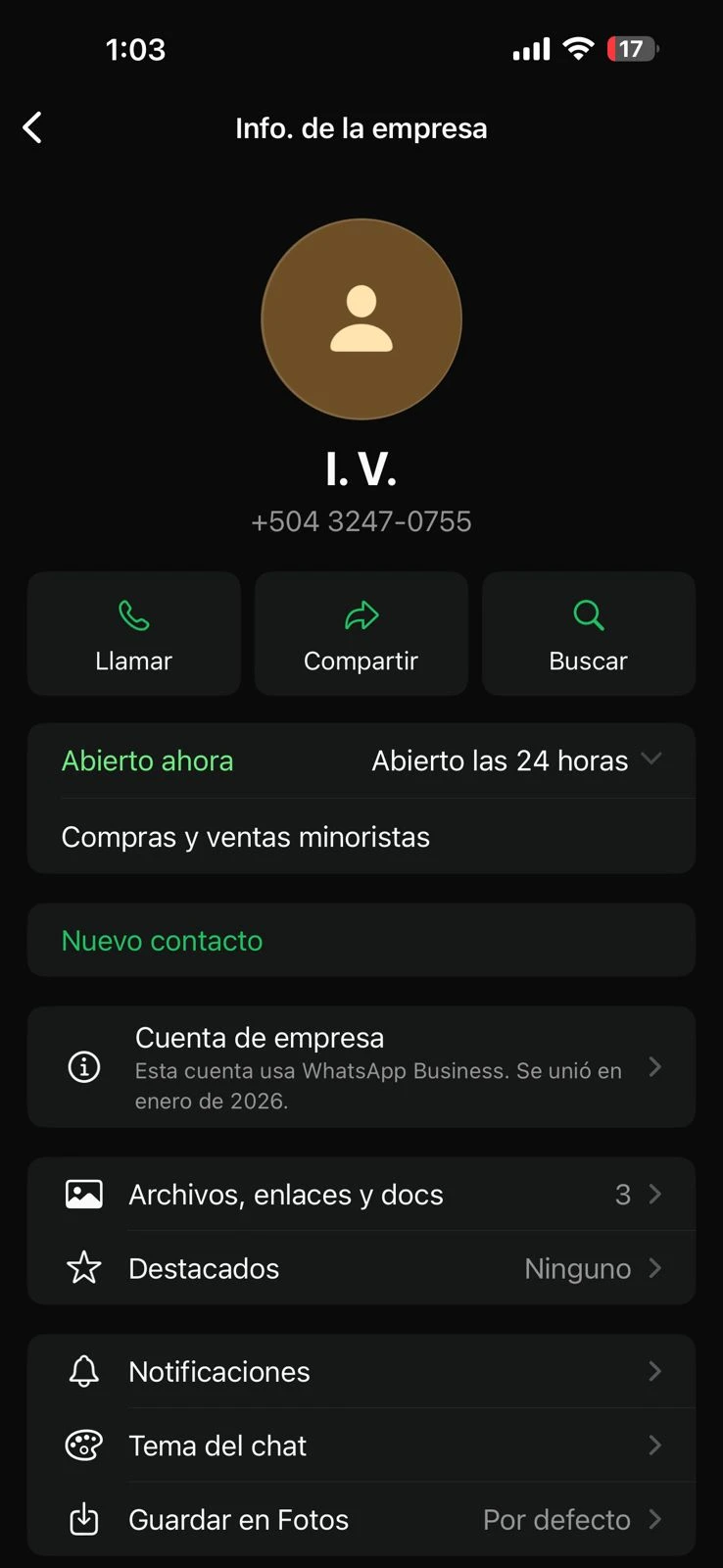The width and height of the screenshot is (723, 1568).
Task: Tap the Cuenta de empresa info icon
Action: pos(83,1068)
